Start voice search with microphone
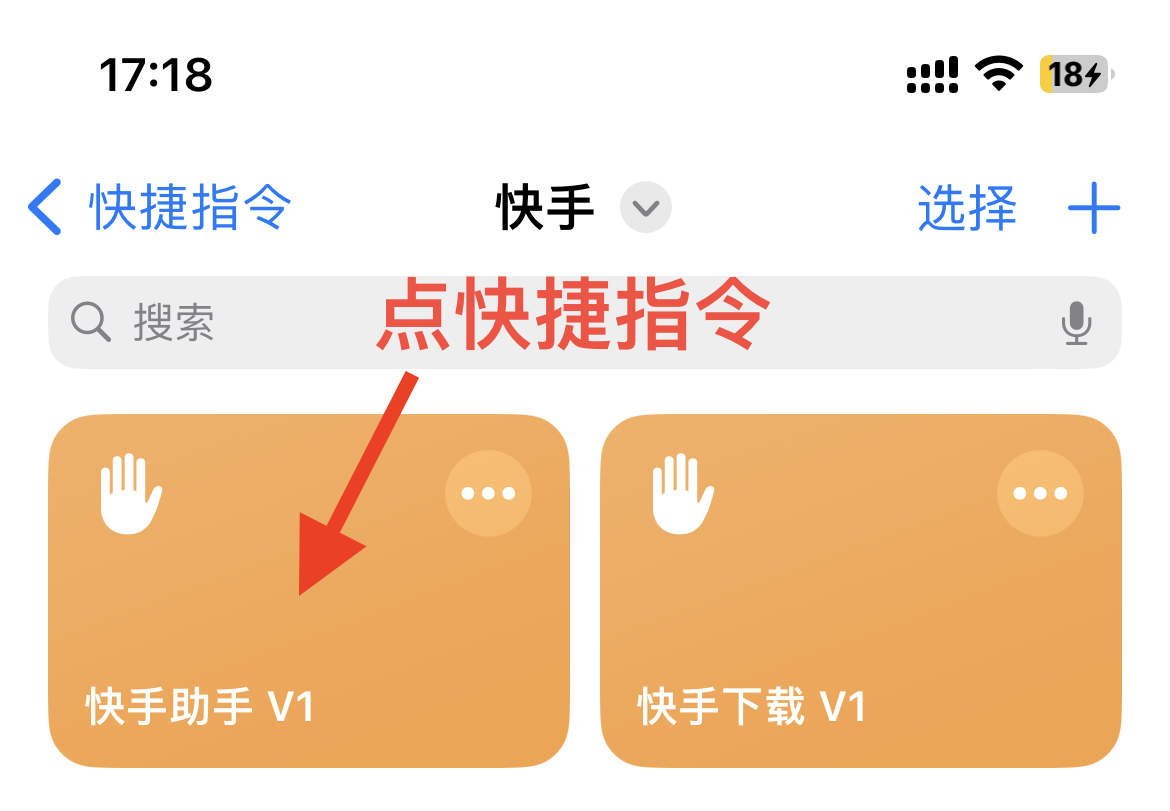The image size is (1170, 811). 1076,323
